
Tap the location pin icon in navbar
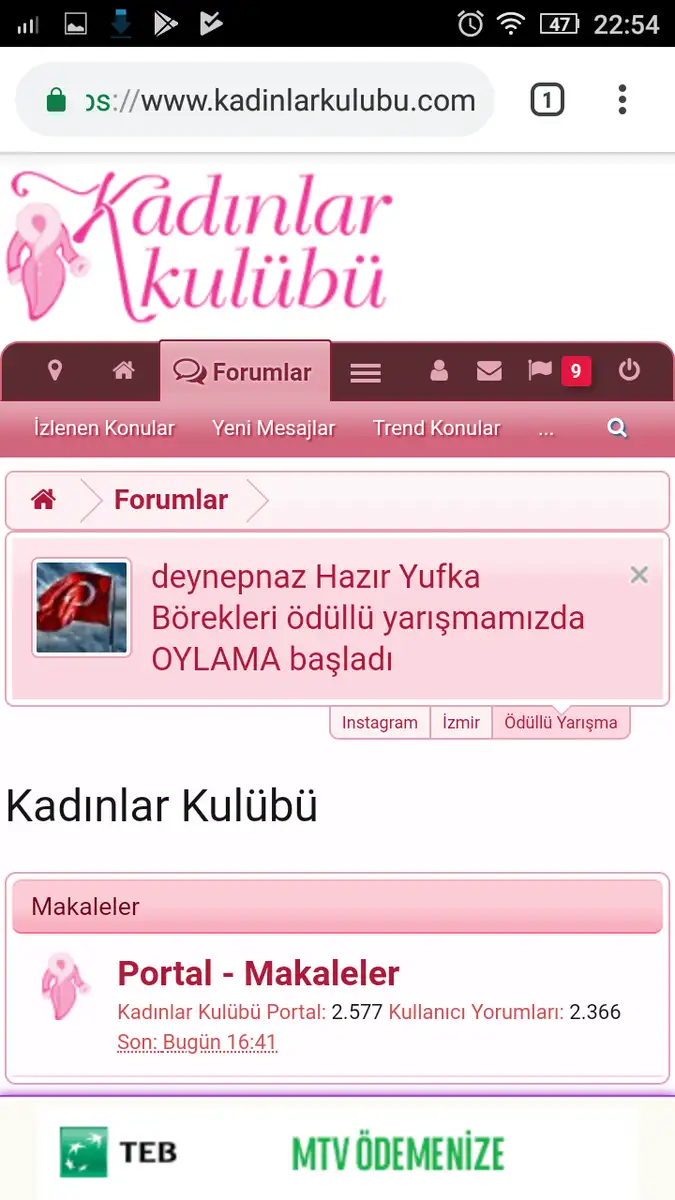55,371
